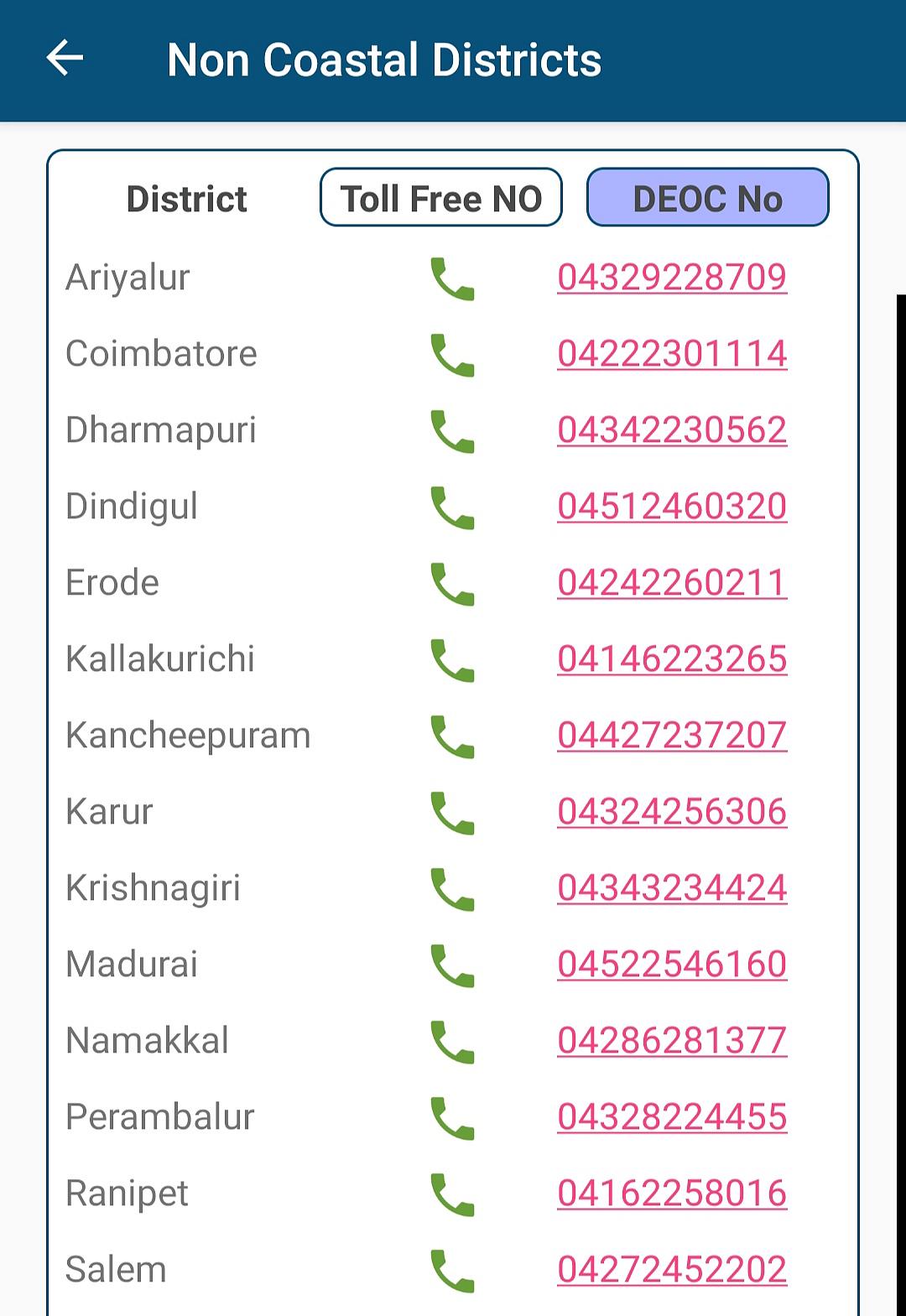
Task: Call the DEOC number for Dindigul
Action: click(x=671, y=506)
